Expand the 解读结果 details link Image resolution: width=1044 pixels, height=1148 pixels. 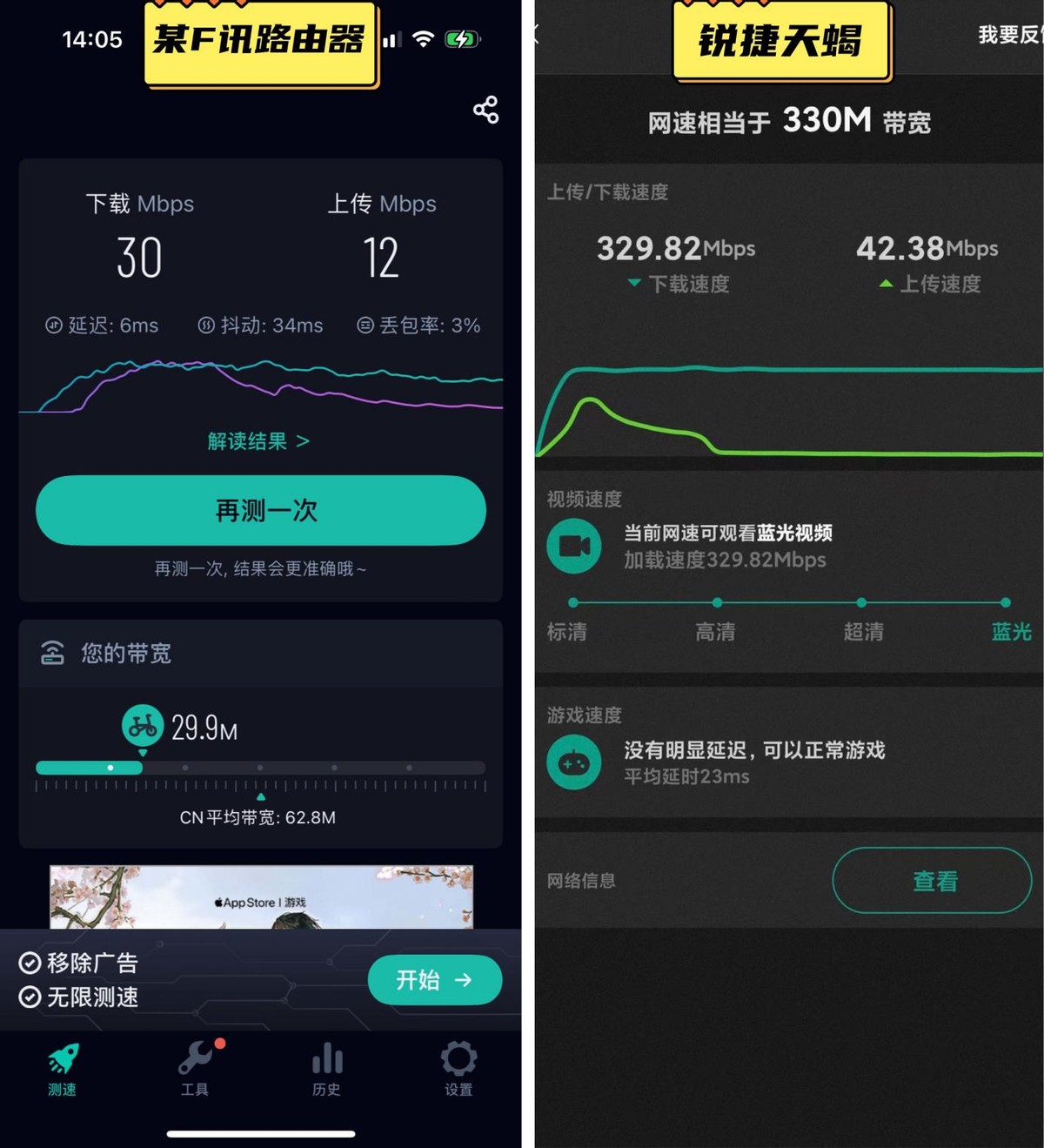click(258, 441)
